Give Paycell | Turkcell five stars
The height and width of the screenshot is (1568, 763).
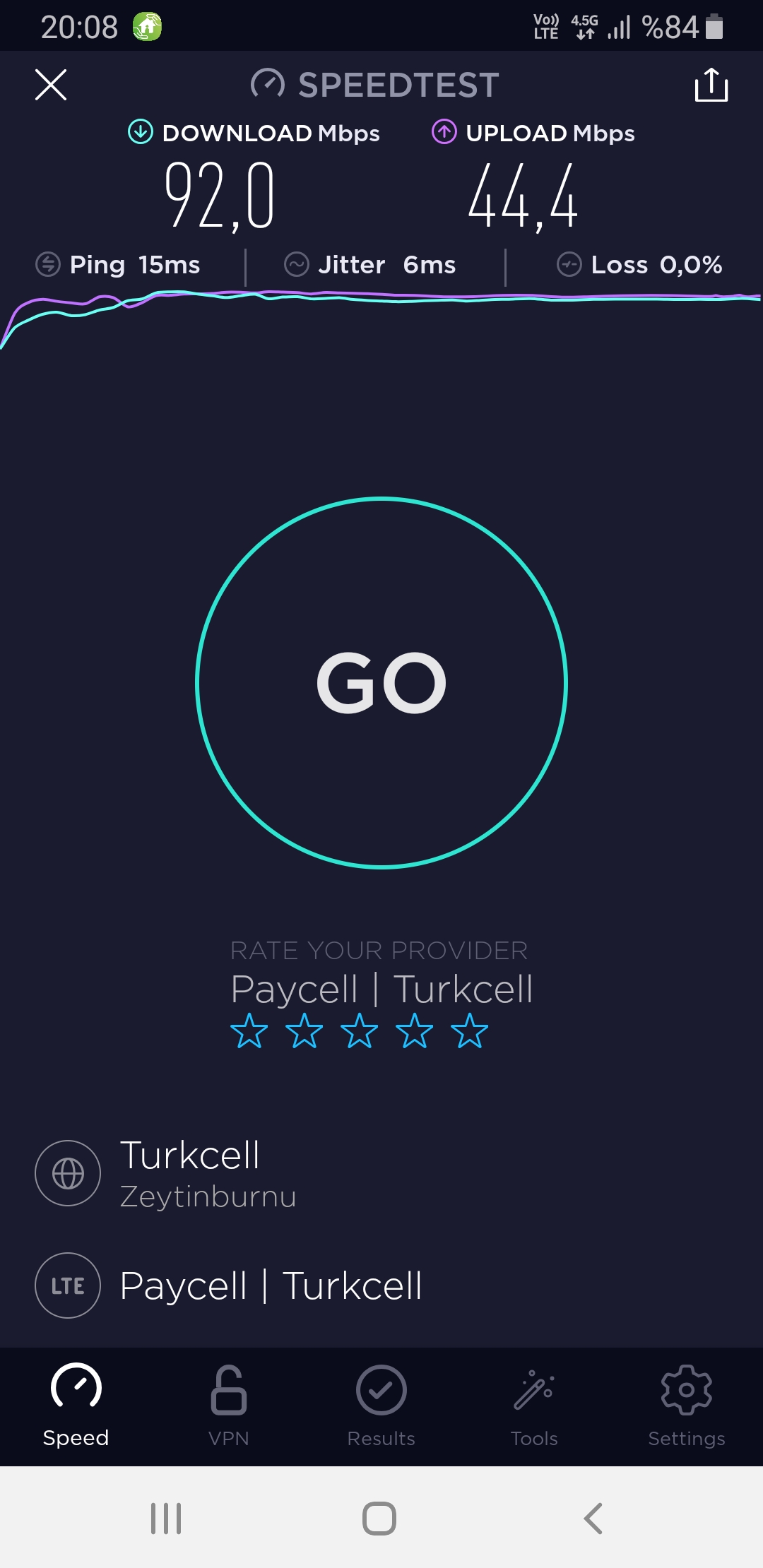click(x=470, y=1031)
